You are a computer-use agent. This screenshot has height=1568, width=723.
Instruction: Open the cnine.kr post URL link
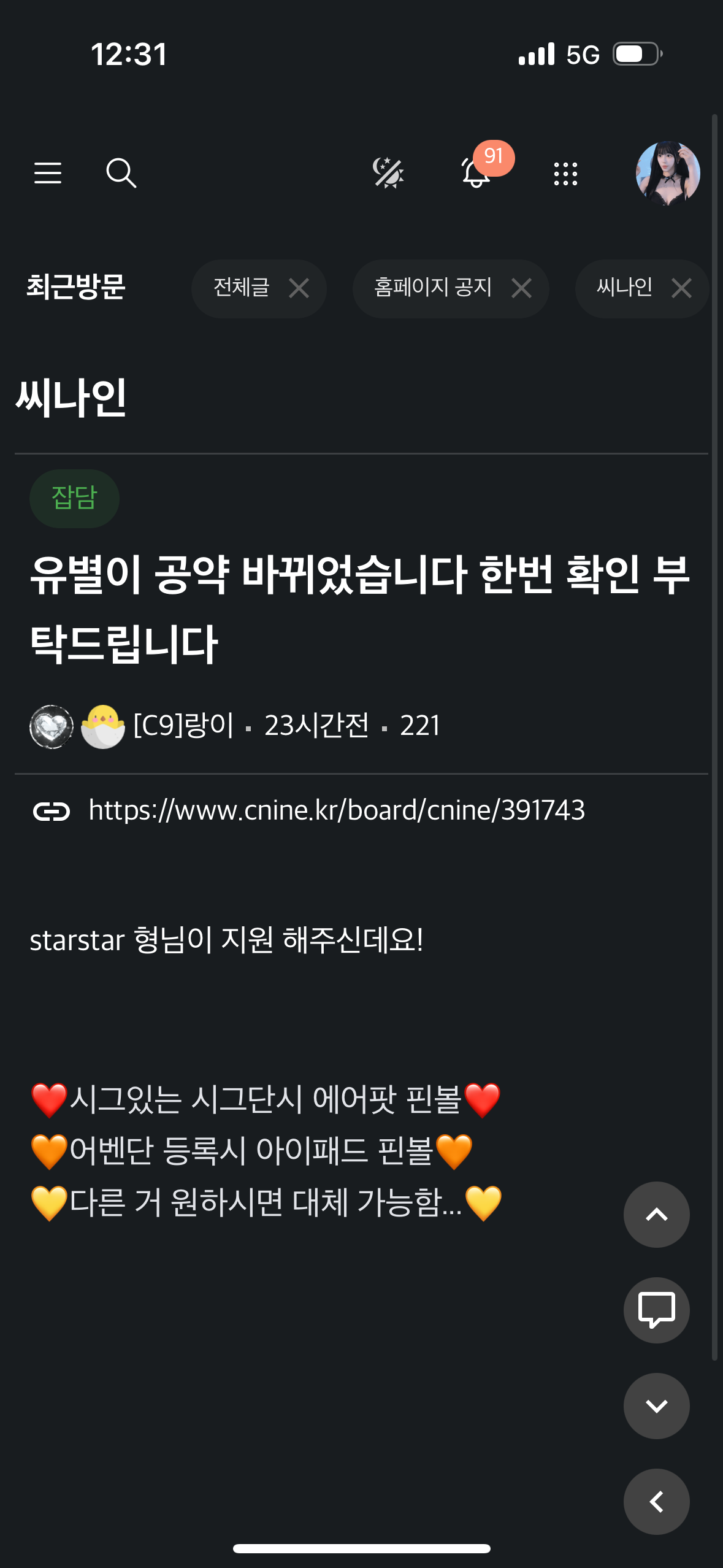pyautogui.click(x=337, y=810)
